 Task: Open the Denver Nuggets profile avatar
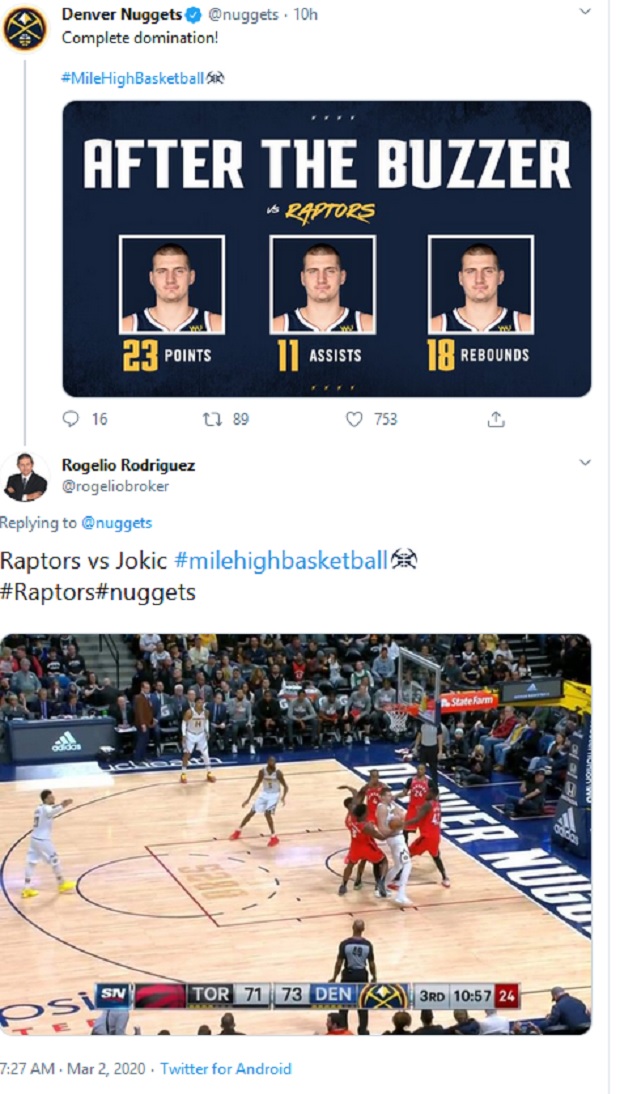pyautogui.click(x=25, y=28)
